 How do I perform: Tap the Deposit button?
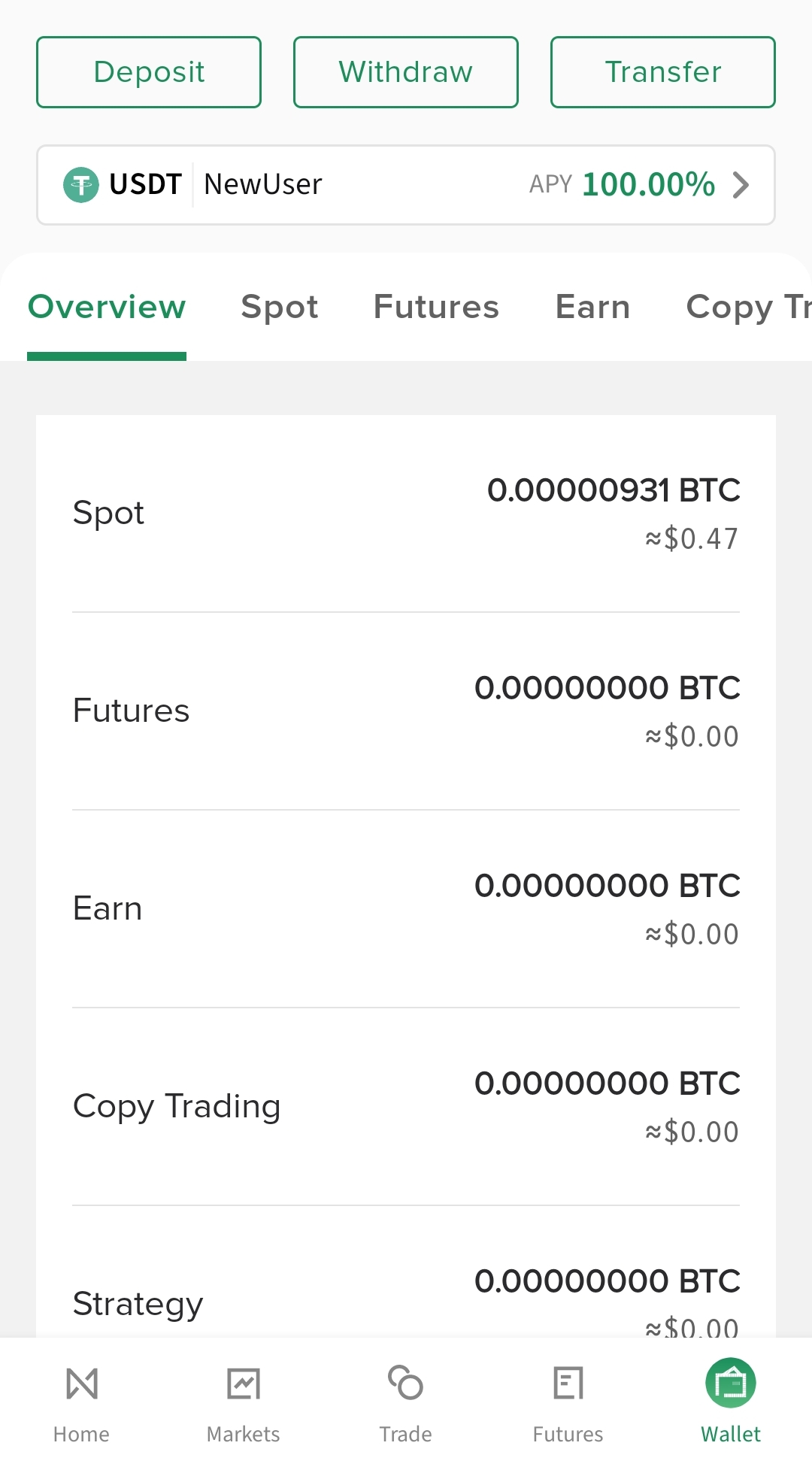point(149,72)
